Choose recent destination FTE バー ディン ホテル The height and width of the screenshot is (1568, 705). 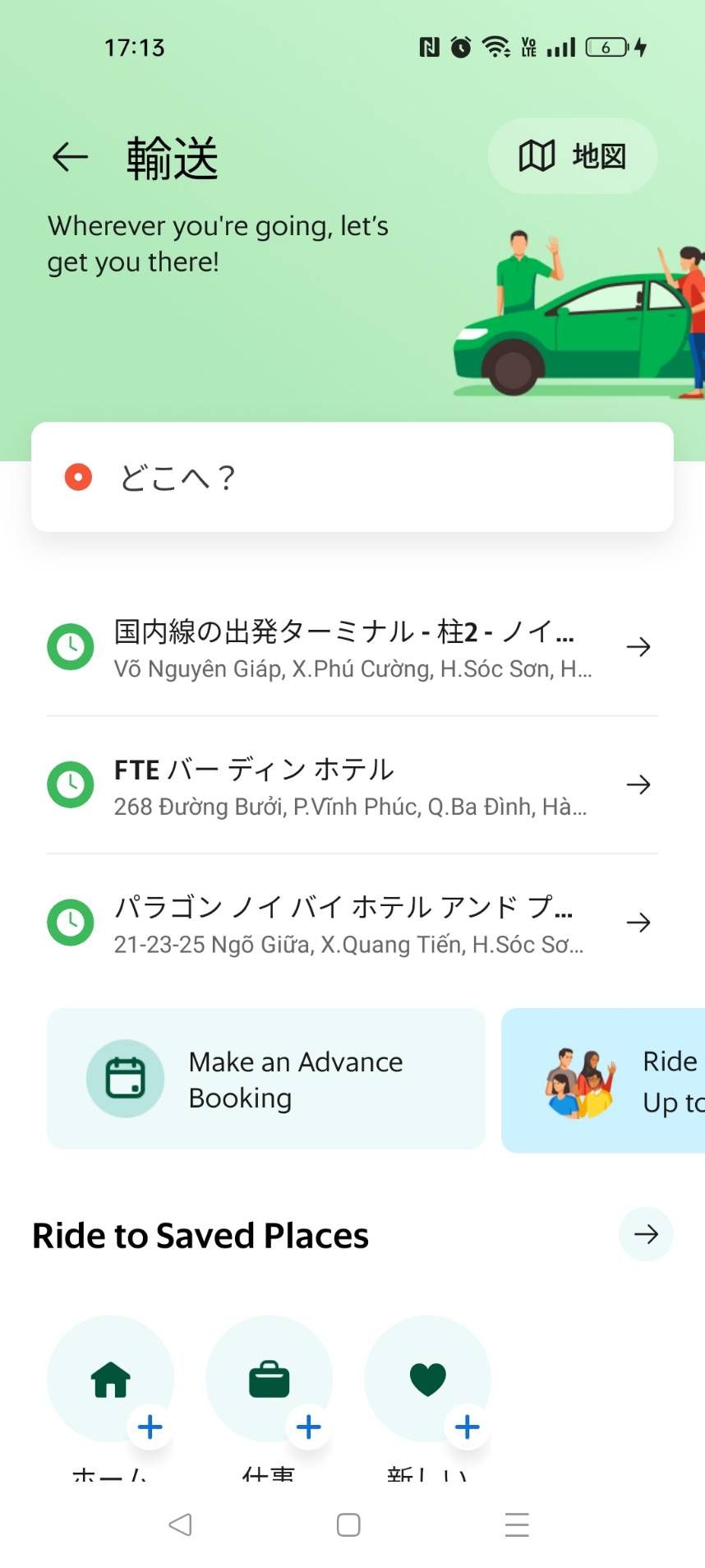click(x=352, y=786)
